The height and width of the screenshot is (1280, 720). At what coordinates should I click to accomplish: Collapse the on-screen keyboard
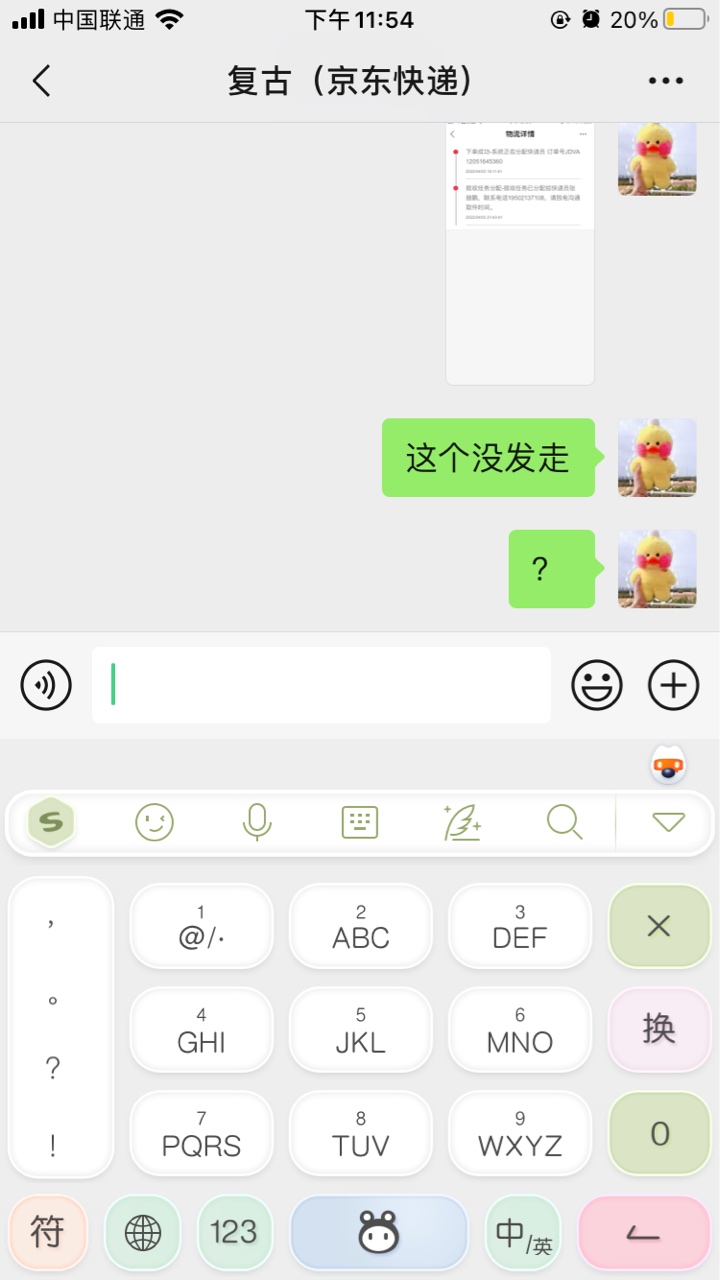click(668, 822)
